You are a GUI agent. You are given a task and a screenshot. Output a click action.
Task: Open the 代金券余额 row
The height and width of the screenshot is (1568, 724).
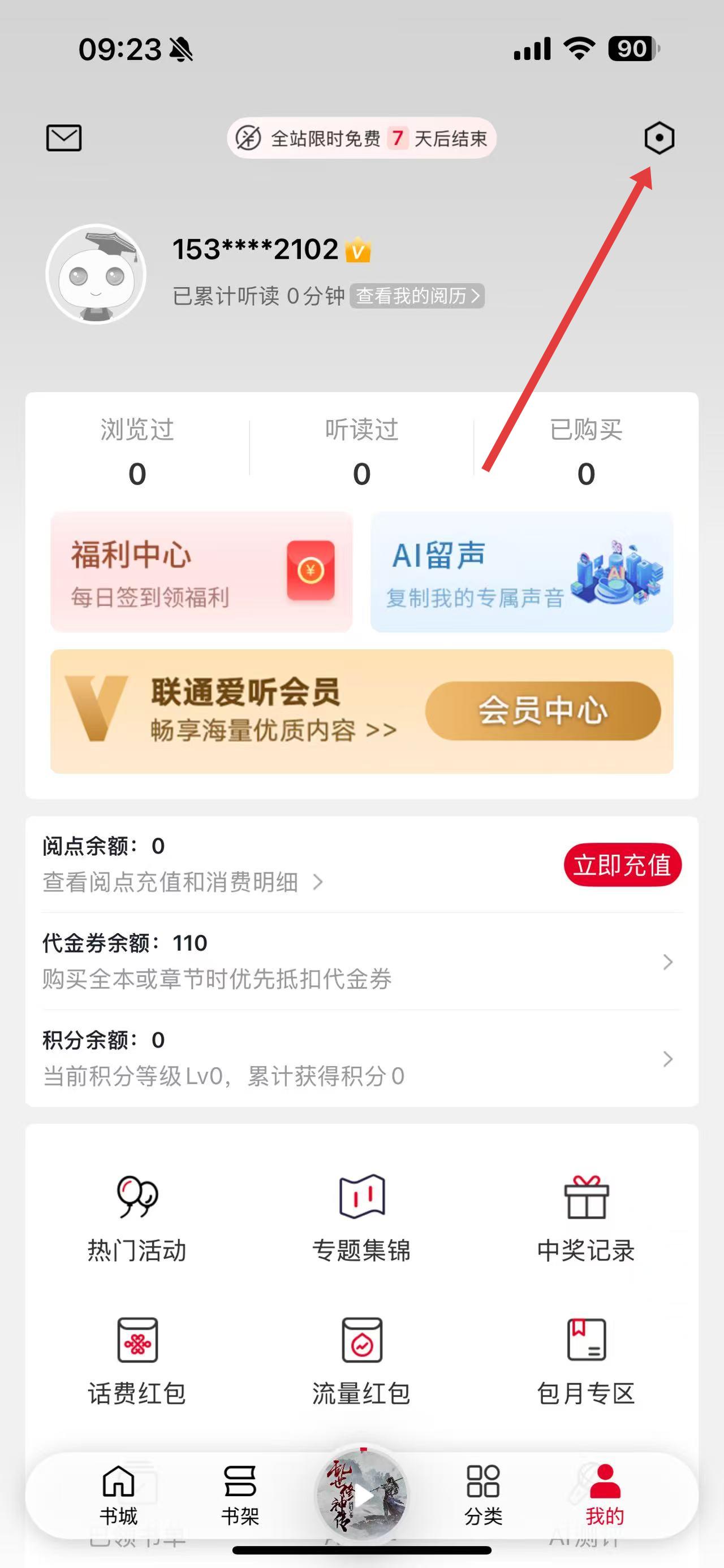(x=360, y=961)
